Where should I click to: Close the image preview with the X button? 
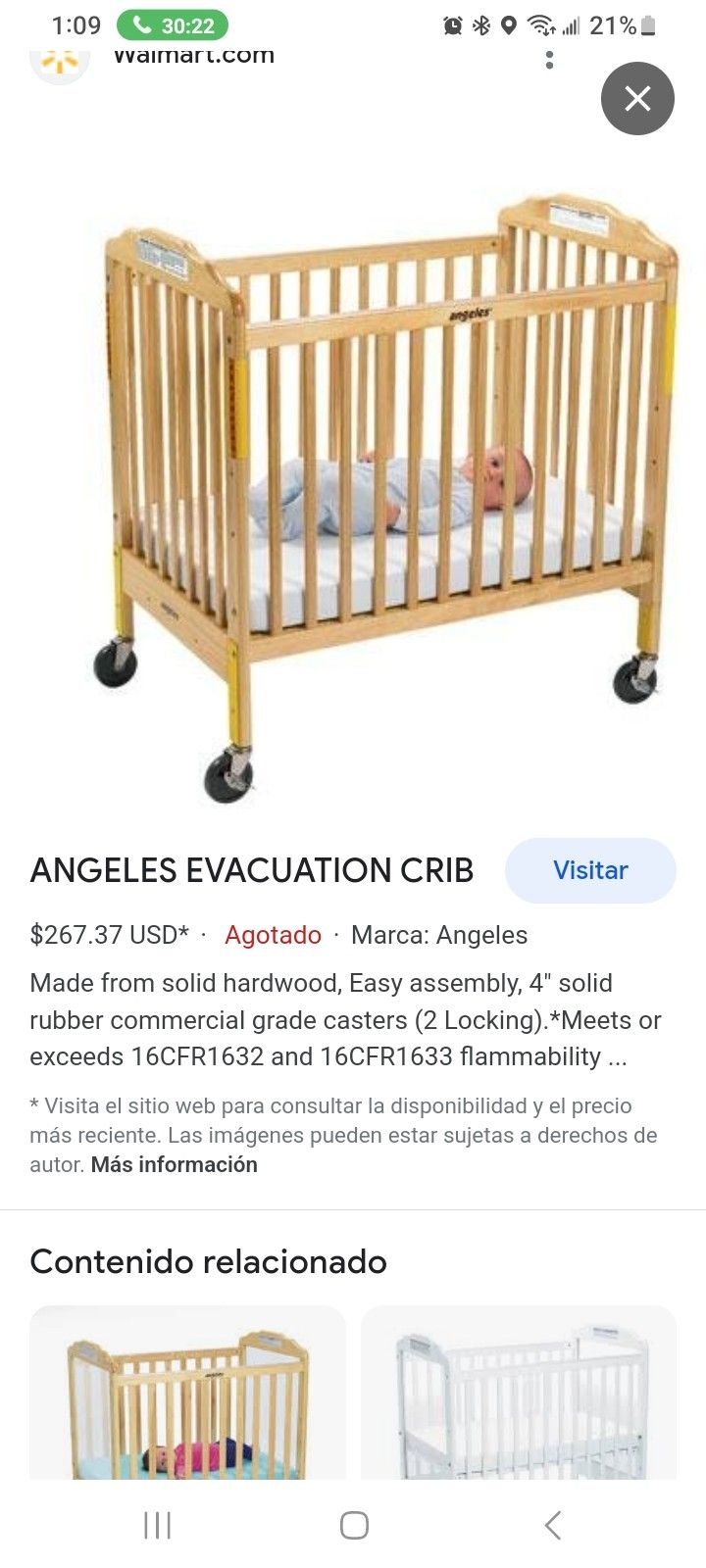point(637,98)
